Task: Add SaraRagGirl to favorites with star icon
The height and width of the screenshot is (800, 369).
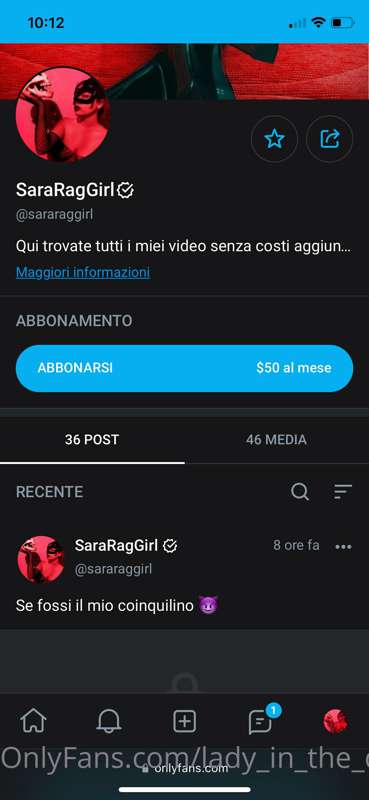Action: point(275,139)
